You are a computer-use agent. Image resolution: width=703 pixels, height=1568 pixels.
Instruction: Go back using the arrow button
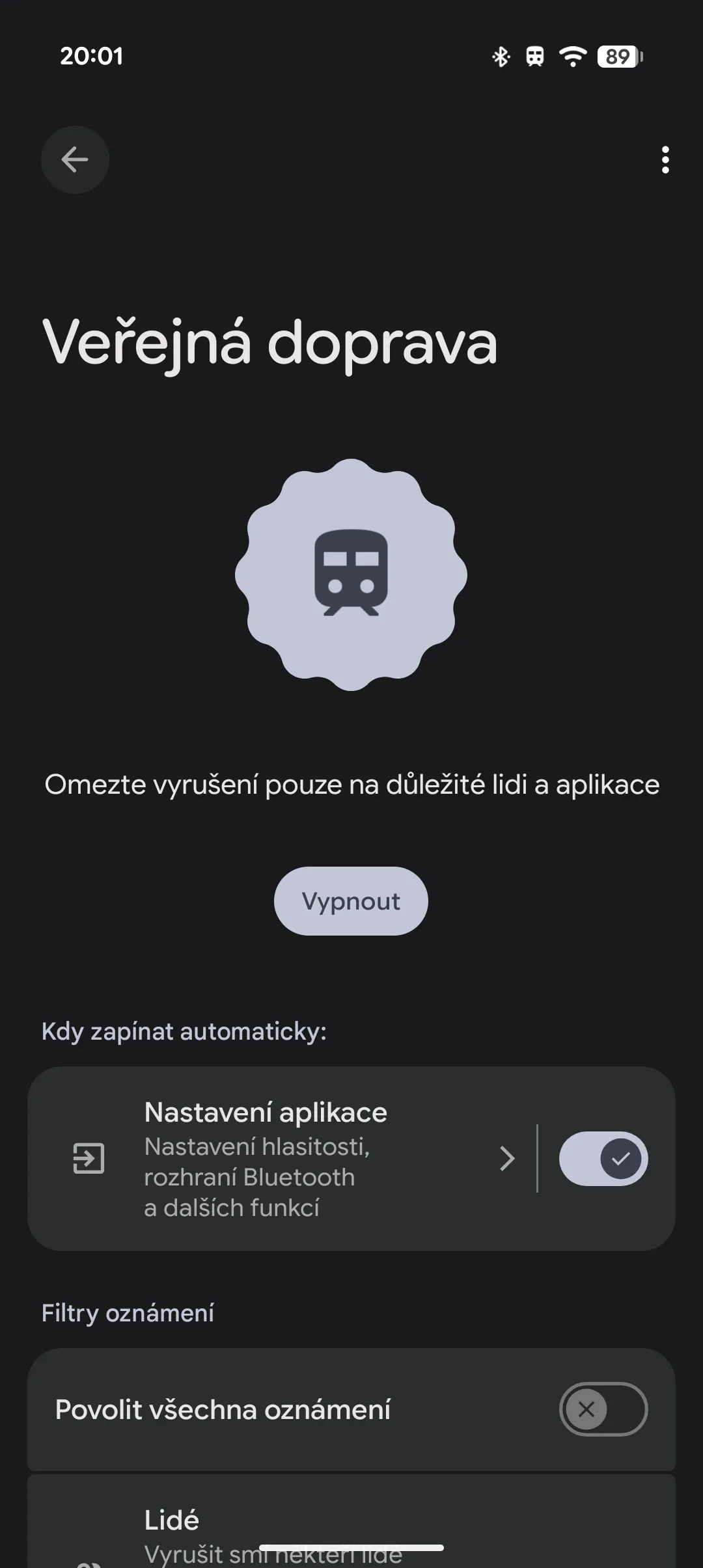[75, 159]
